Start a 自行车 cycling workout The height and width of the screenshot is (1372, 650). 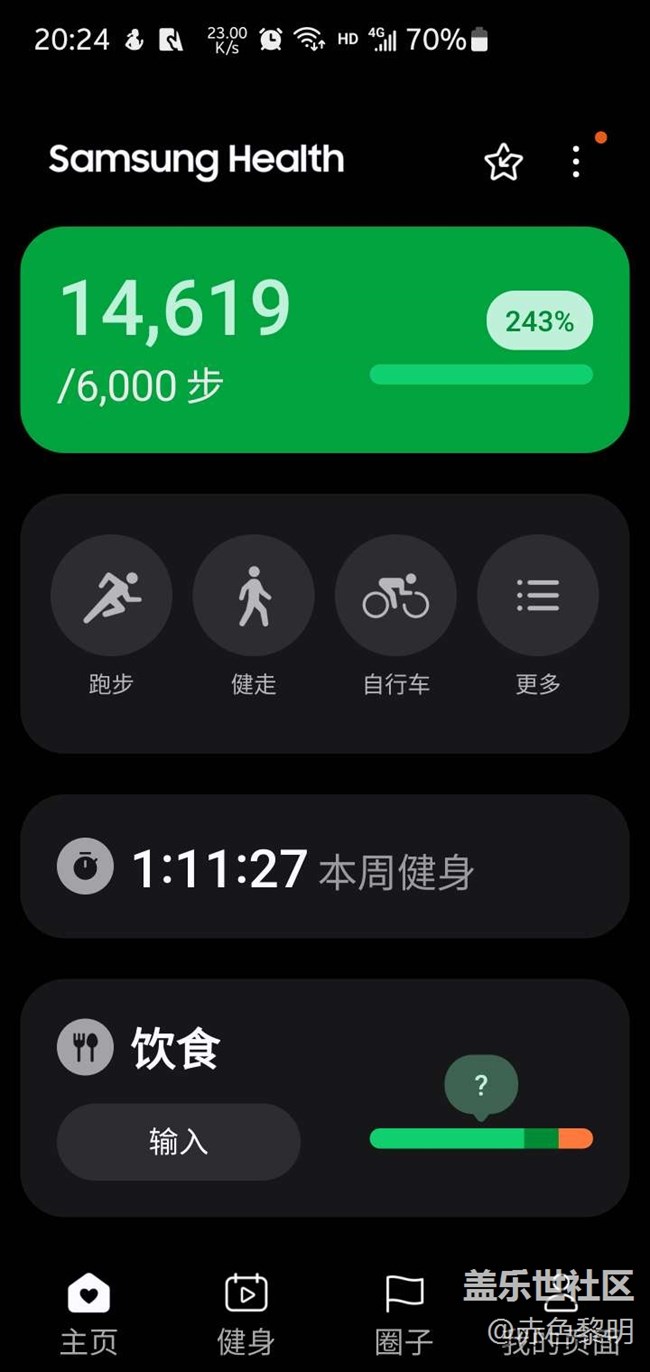(x=396, y=596)
